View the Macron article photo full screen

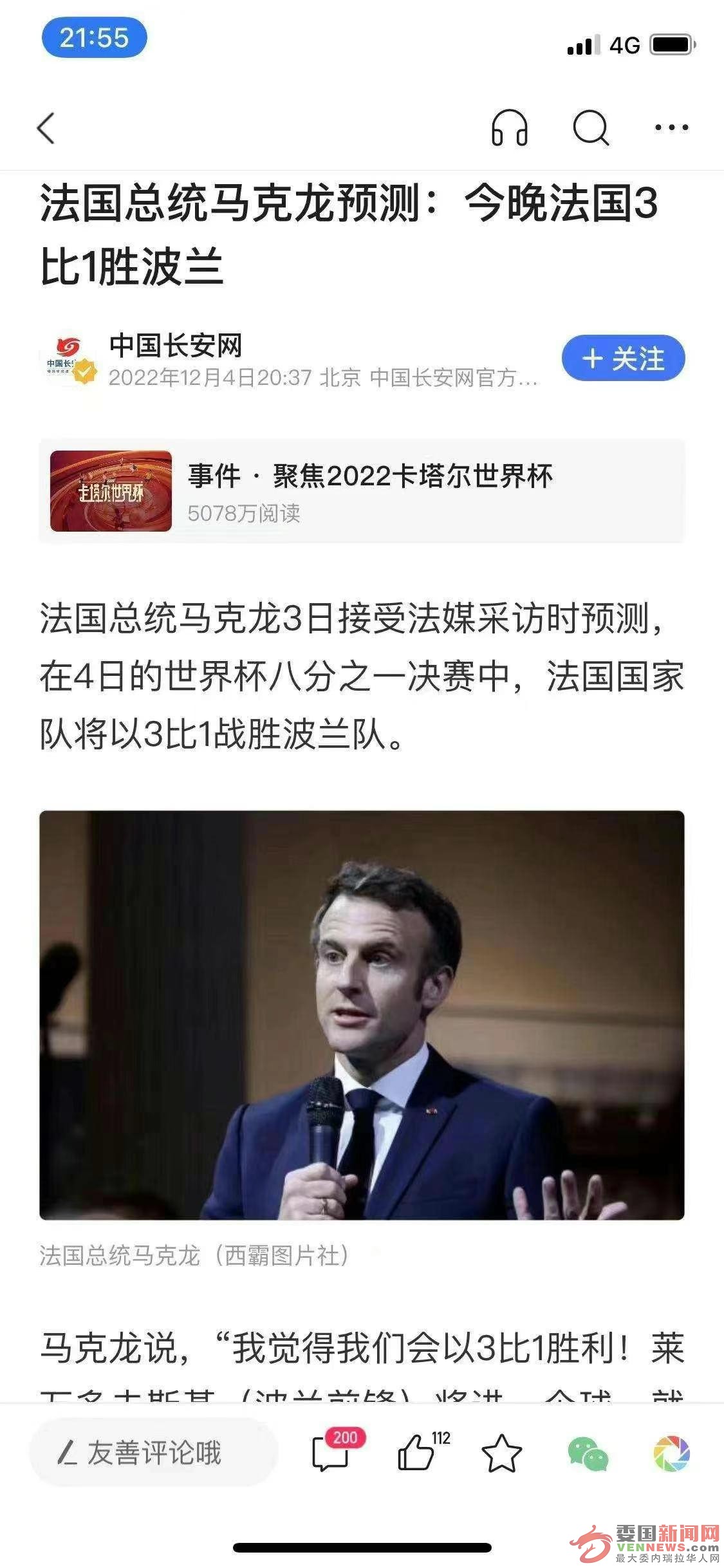point(362,1015)
